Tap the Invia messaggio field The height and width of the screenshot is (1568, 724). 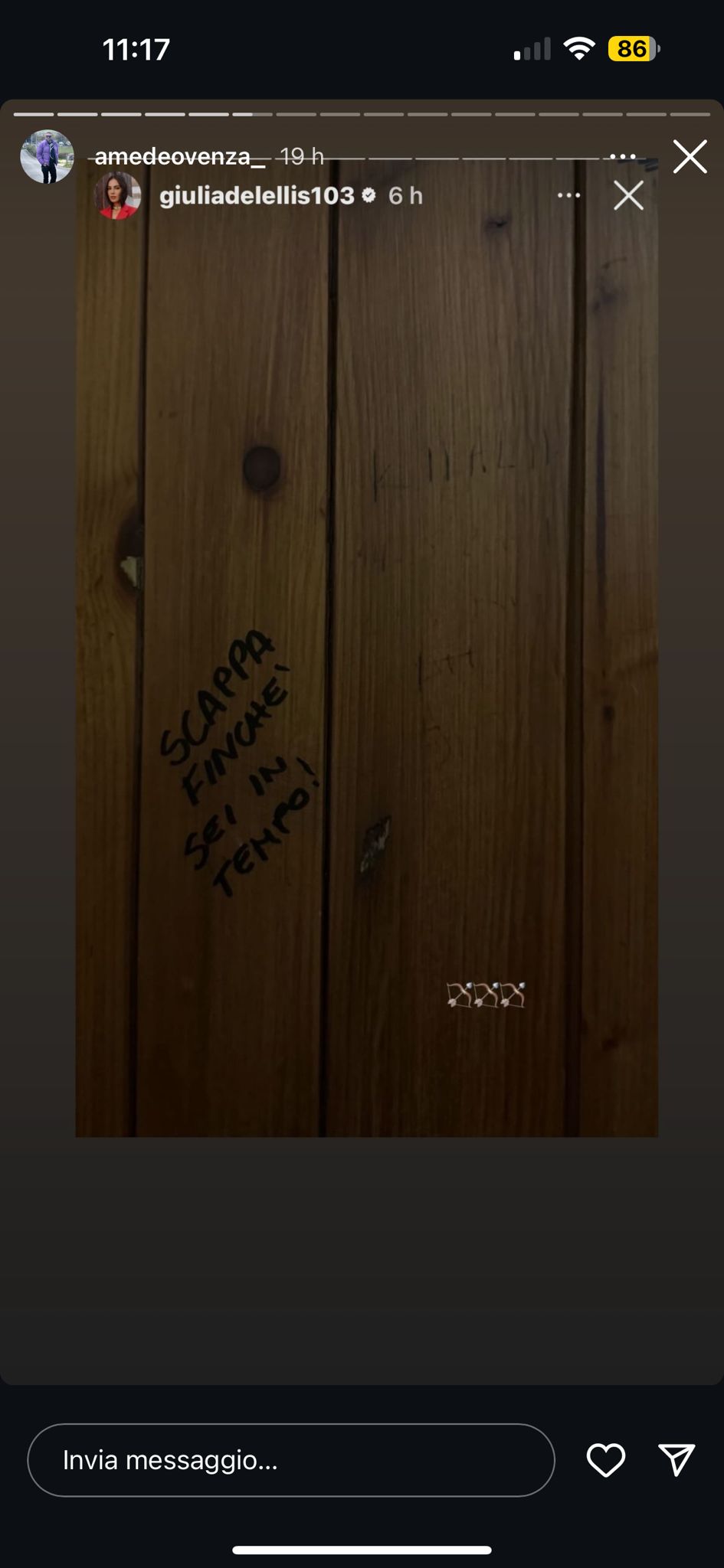[x=291, y=1460]
